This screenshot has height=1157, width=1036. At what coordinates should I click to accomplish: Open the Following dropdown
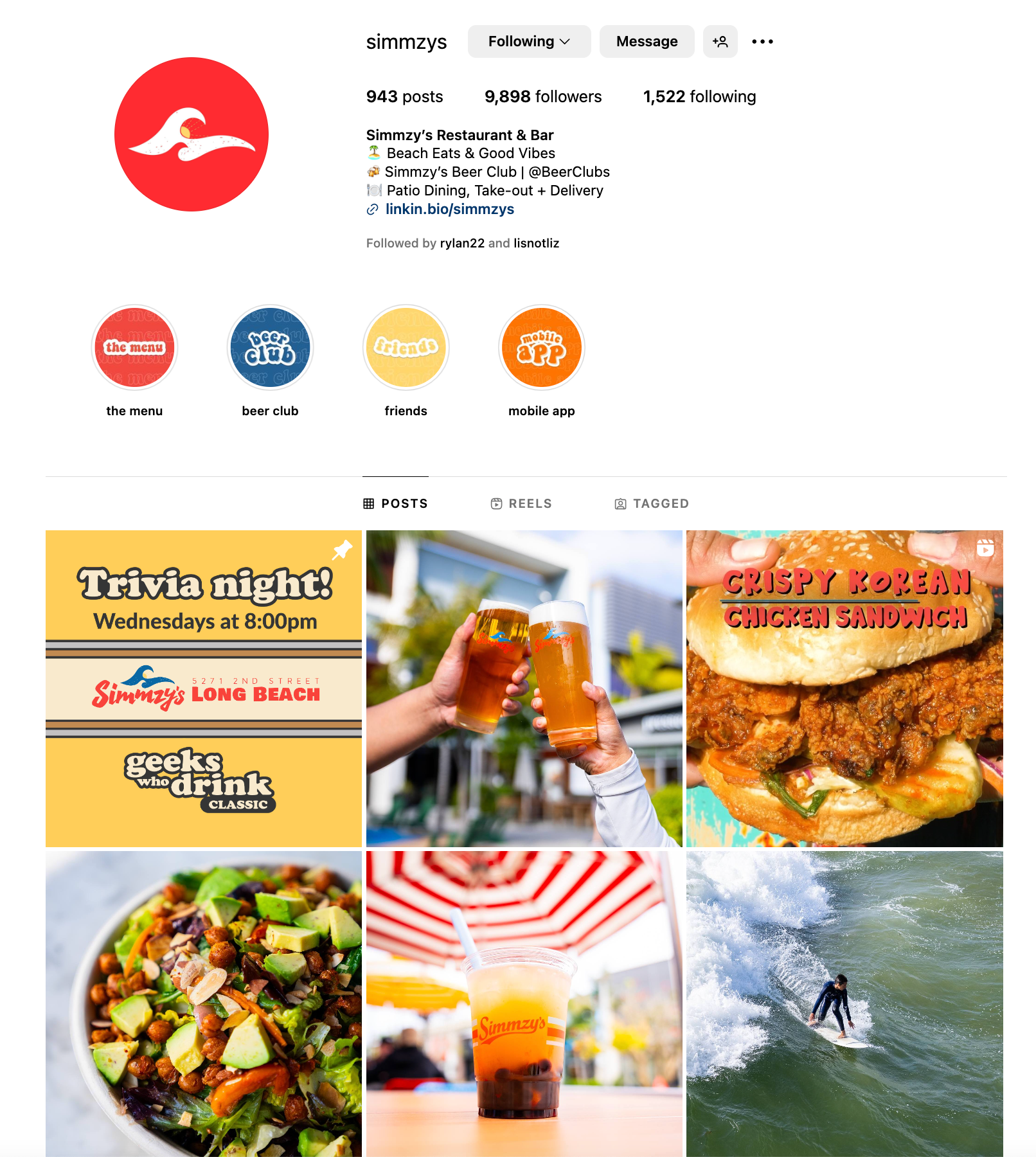(x=528, y=42)
